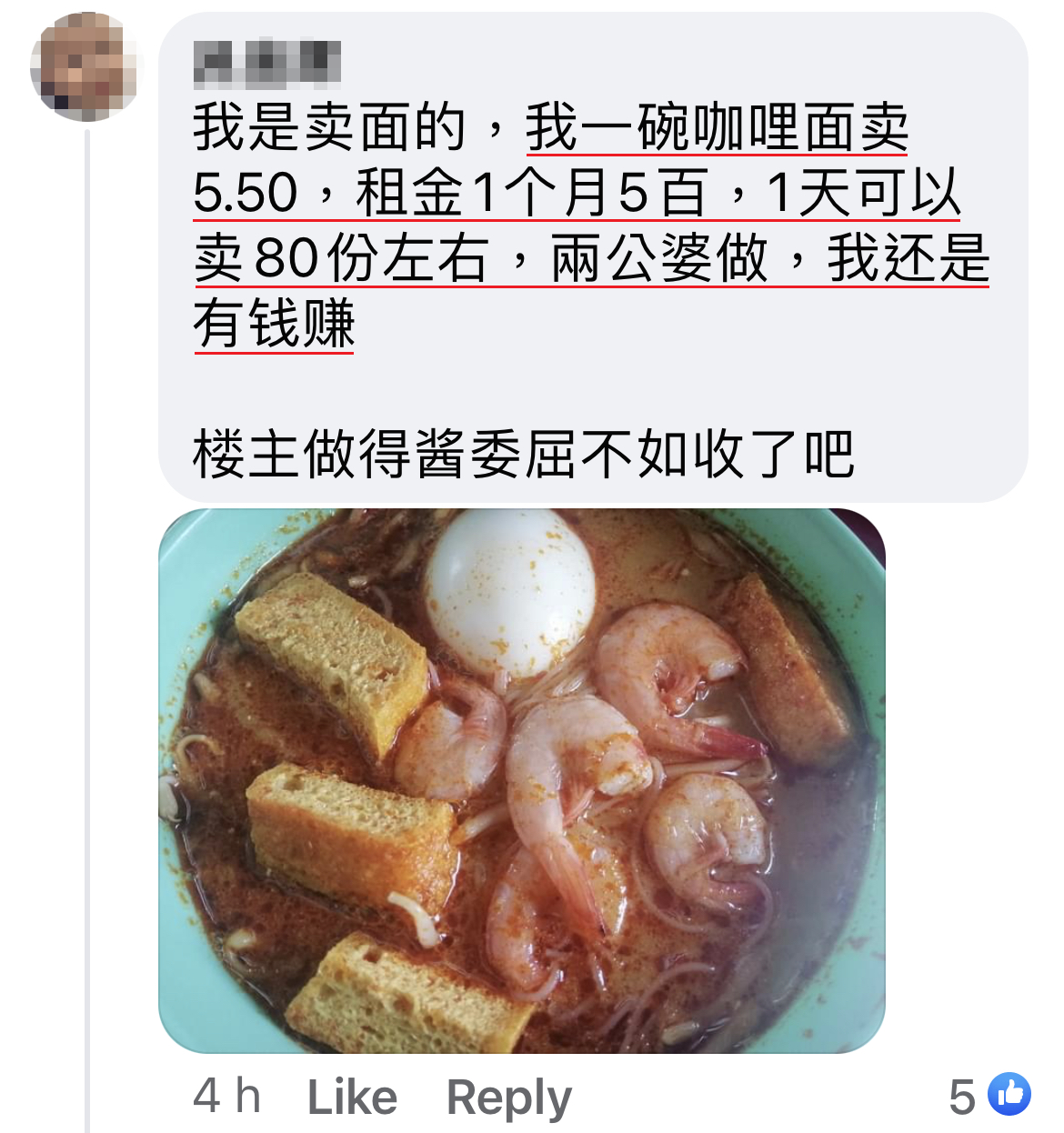Reply to this comment

(508, 1097)
